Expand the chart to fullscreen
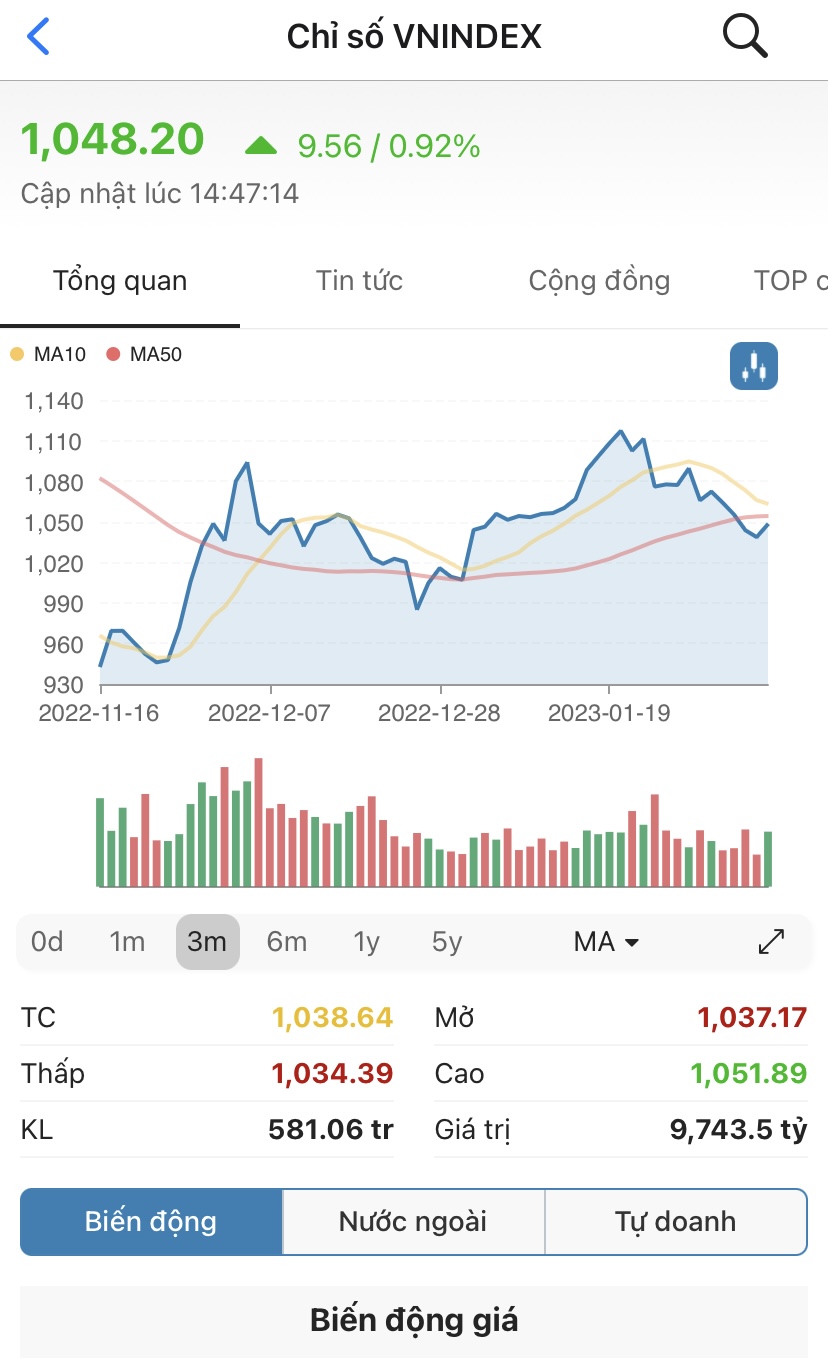Viewport: 828px width, 1369px height. 771,942
